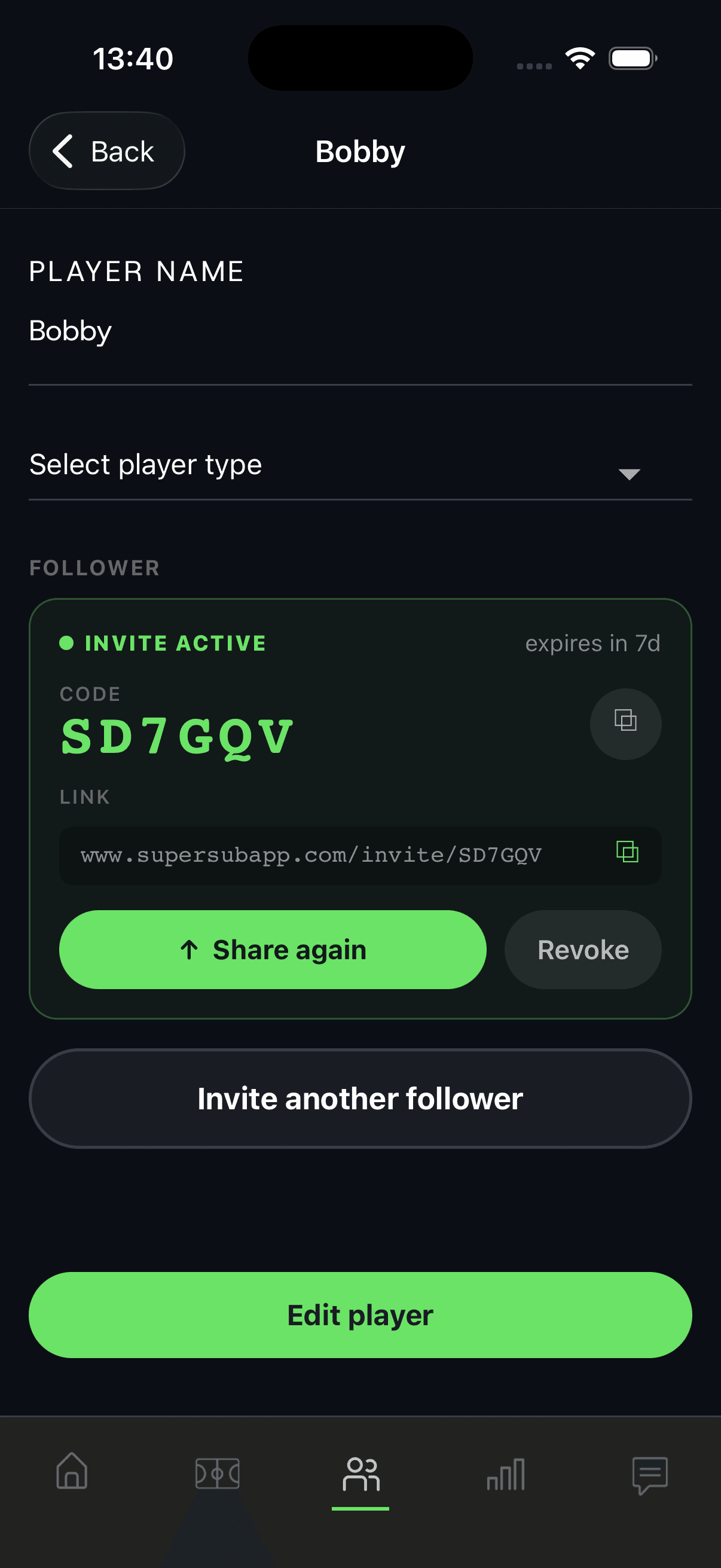The width and height of the screenshot is (721, 1568).
Task: Revoke the active invite
Action: pyautogui.click(x=583, y=950)
